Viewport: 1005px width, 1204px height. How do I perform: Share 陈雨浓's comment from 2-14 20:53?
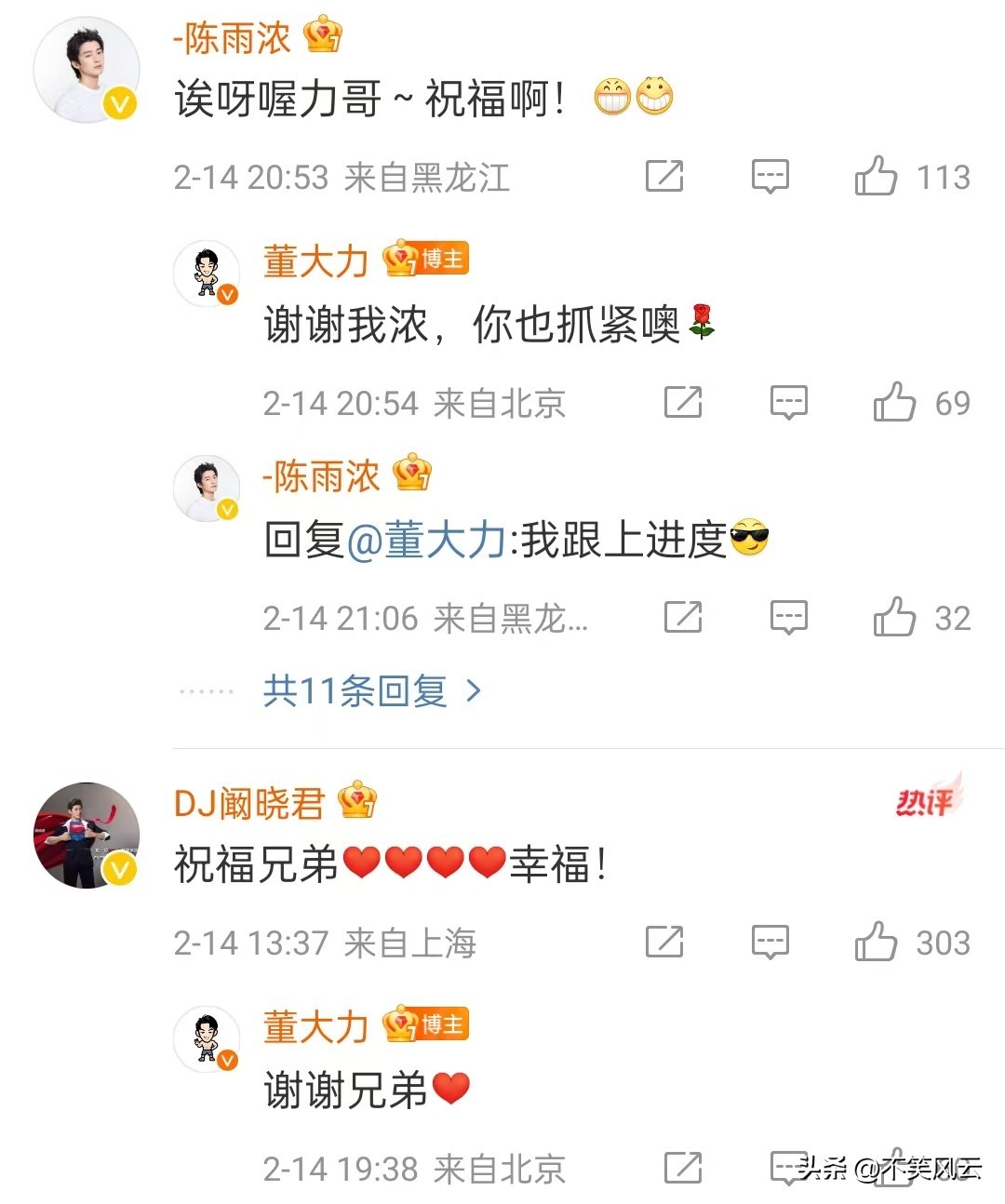tap(664, 176)
